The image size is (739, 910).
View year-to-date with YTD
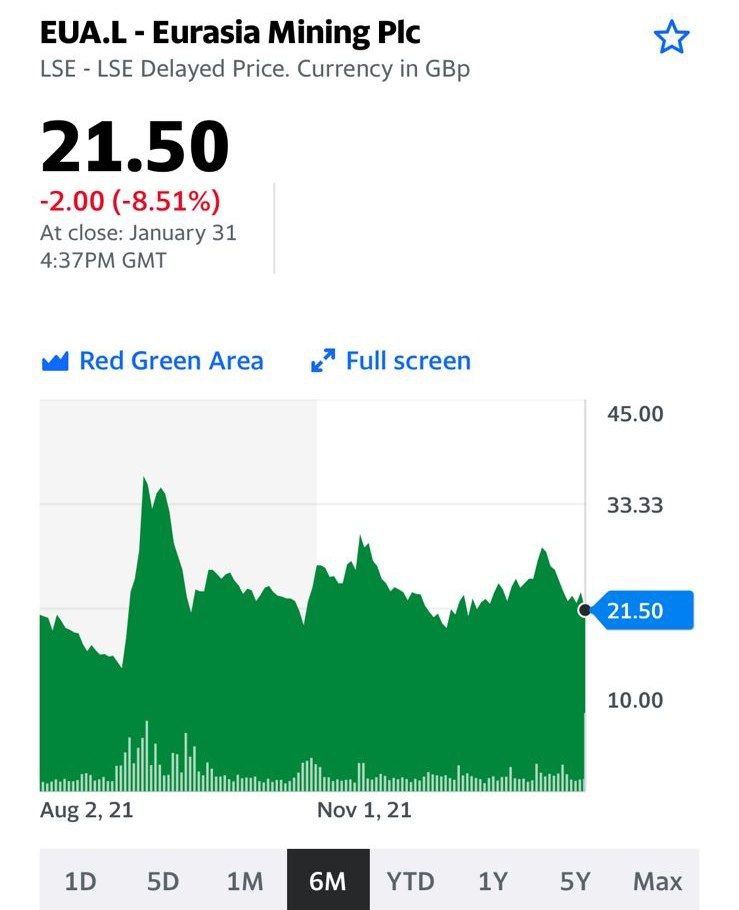410,881
